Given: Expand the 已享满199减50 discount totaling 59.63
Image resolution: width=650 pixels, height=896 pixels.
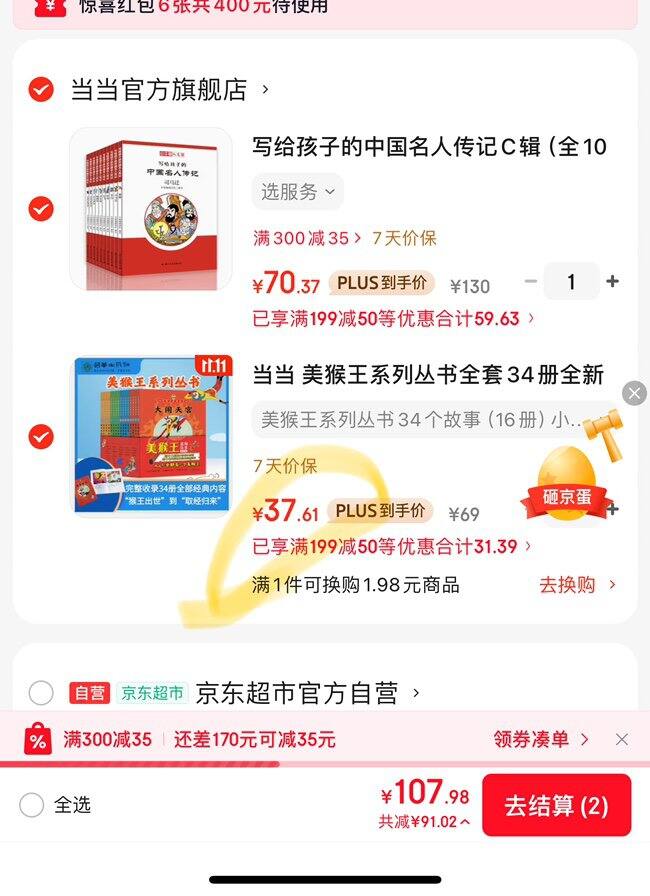Looking at the screenshot, I should tap(394, 319).
